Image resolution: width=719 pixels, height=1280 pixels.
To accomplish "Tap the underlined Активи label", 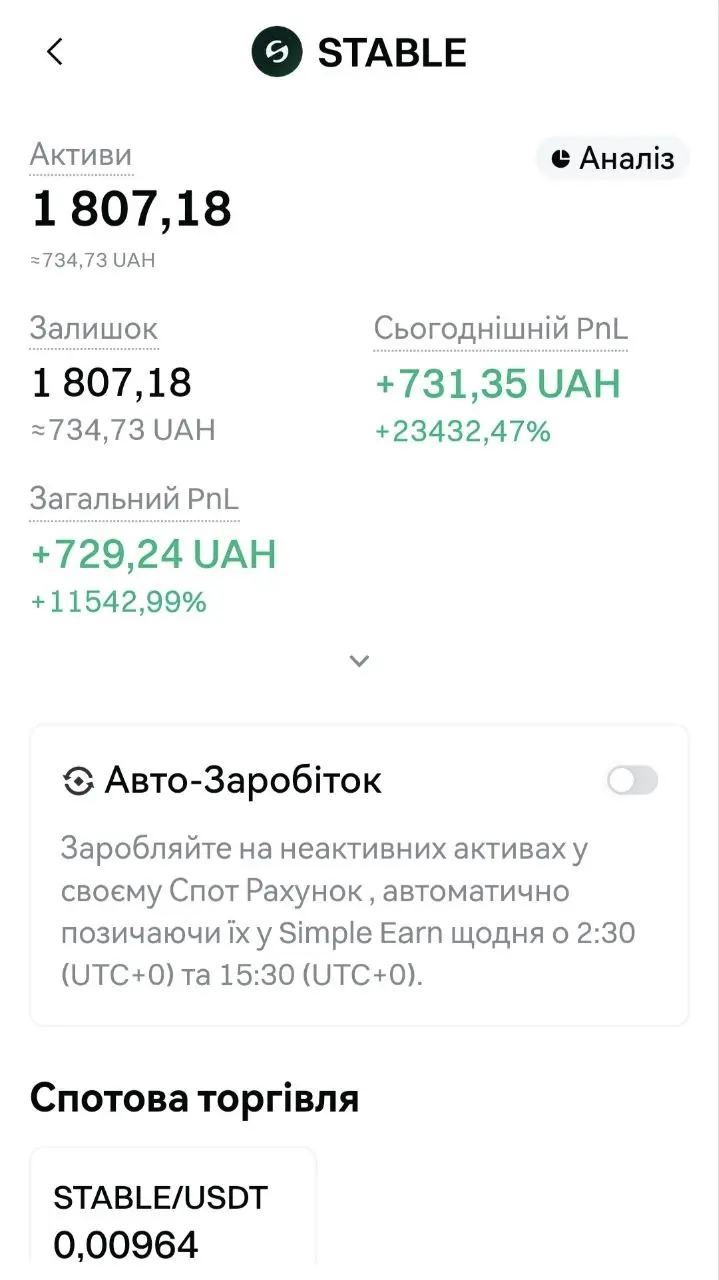I will (81, 155).
